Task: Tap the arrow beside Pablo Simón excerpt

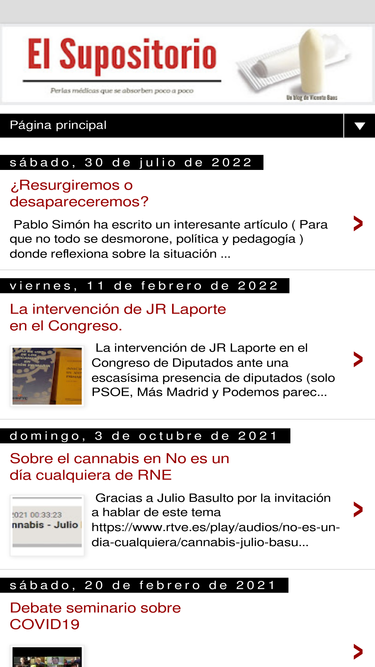Action: (x=358, y=223)
